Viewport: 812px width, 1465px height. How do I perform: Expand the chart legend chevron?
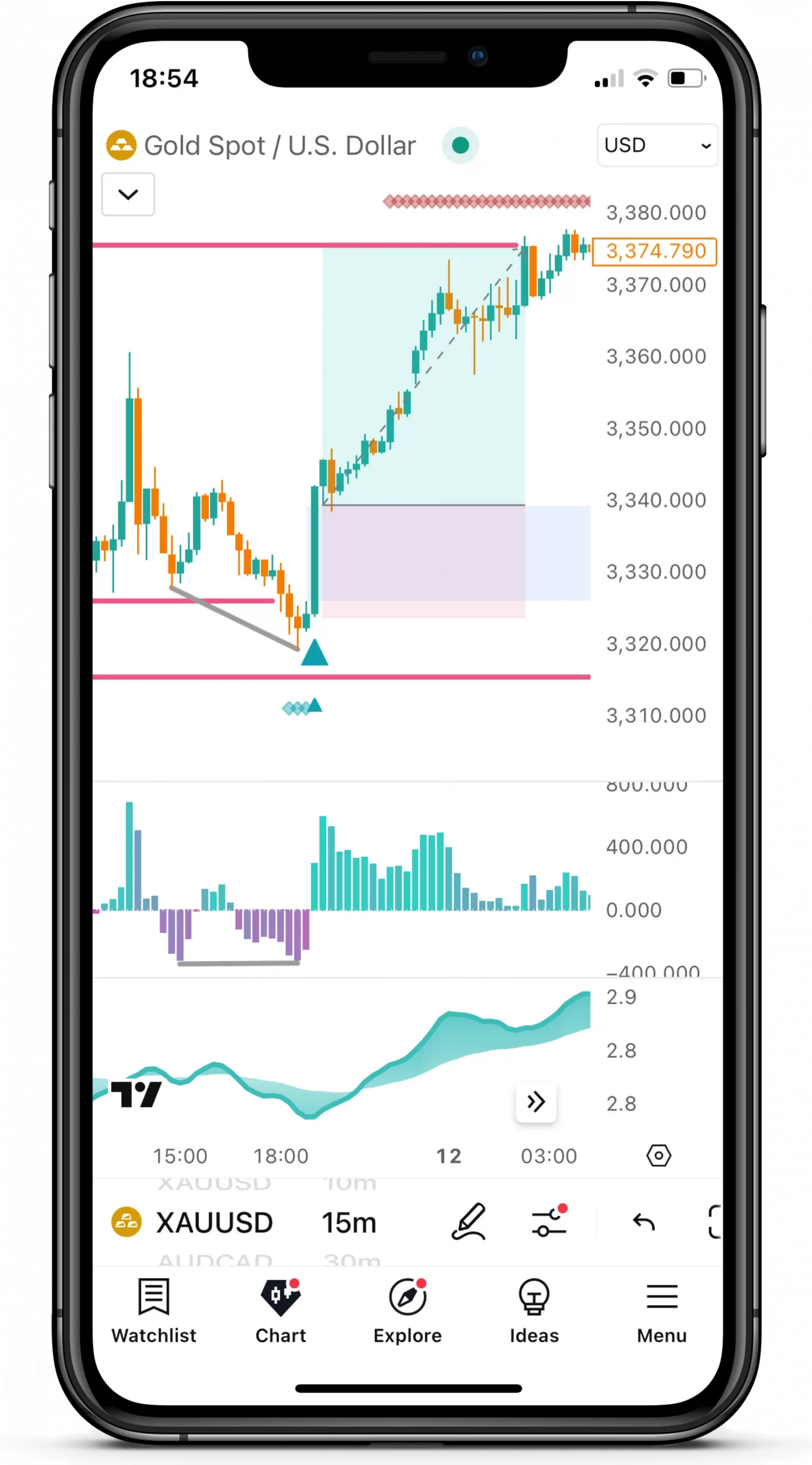[128, 195]
